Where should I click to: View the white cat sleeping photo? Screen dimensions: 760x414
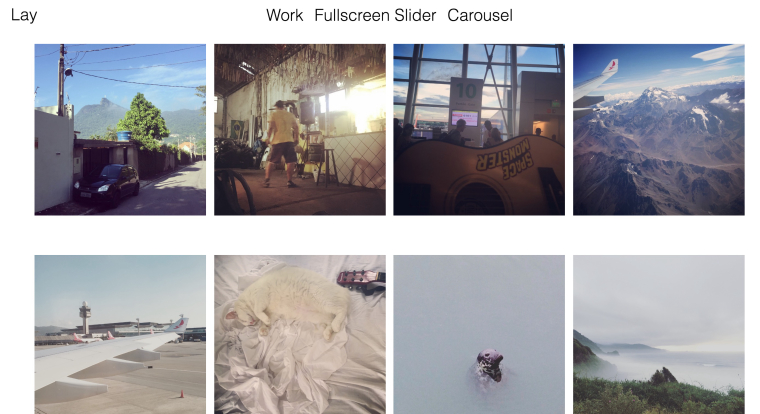click(x=299, y=334)
